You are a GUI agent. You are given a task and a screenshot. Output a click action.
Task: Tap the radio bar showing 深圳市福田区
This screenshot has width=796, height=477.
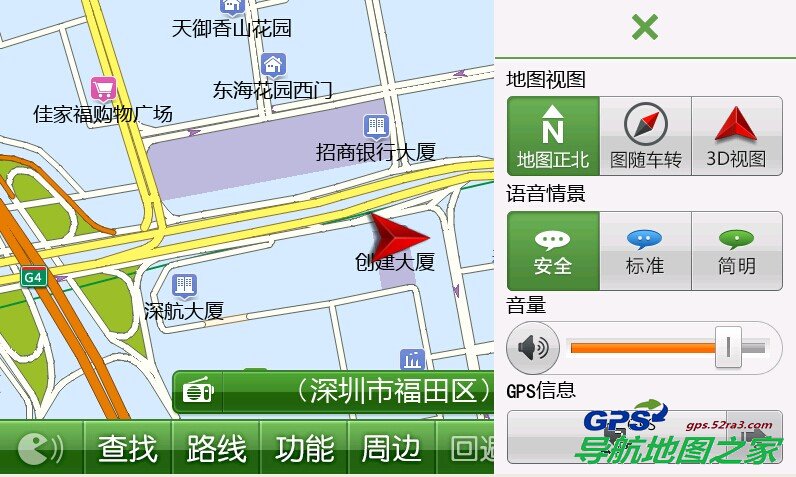tap(333, 391)
